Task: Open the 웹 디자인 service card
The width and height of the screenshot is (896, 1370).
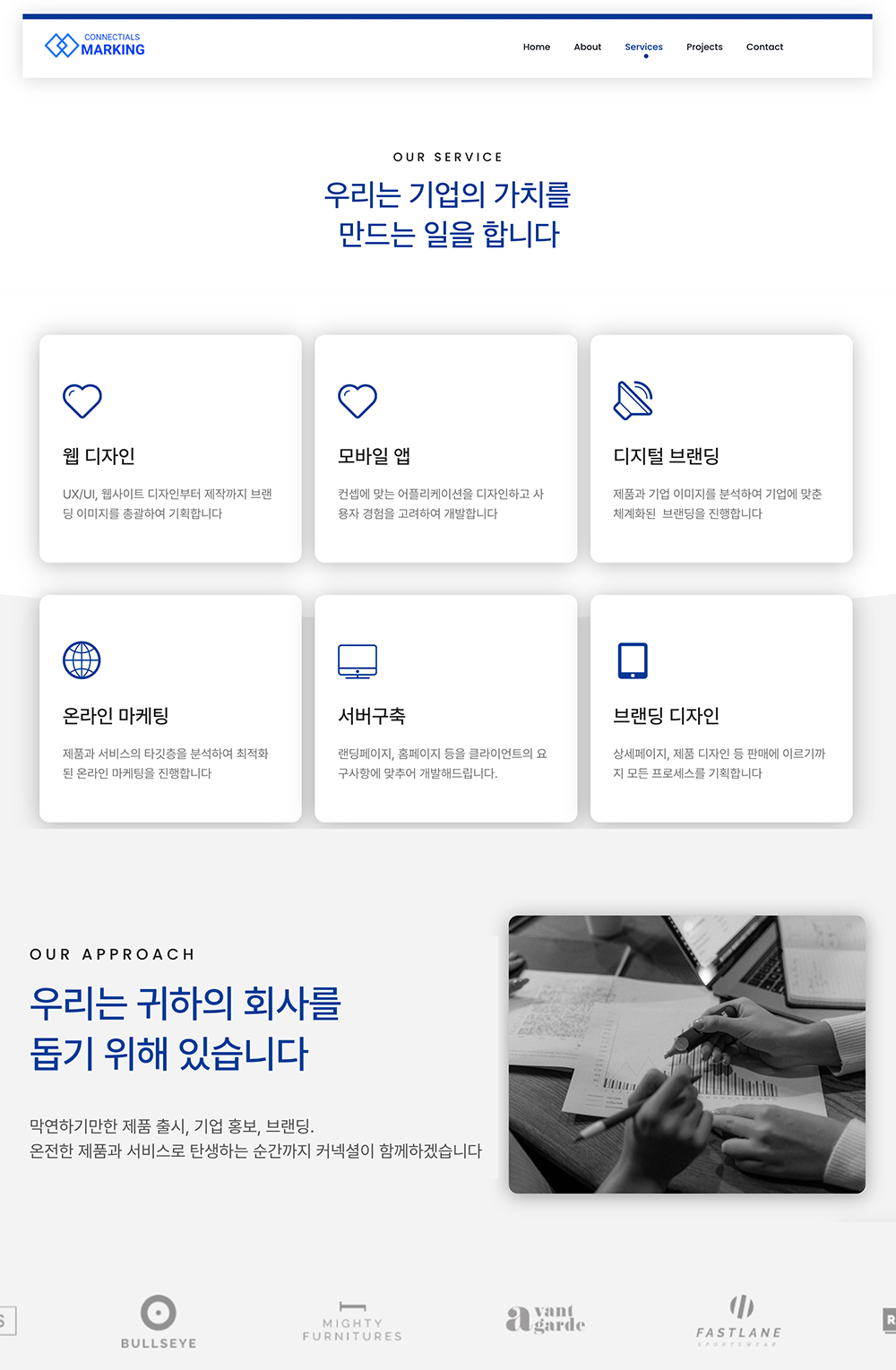Action: click(170, 449)
